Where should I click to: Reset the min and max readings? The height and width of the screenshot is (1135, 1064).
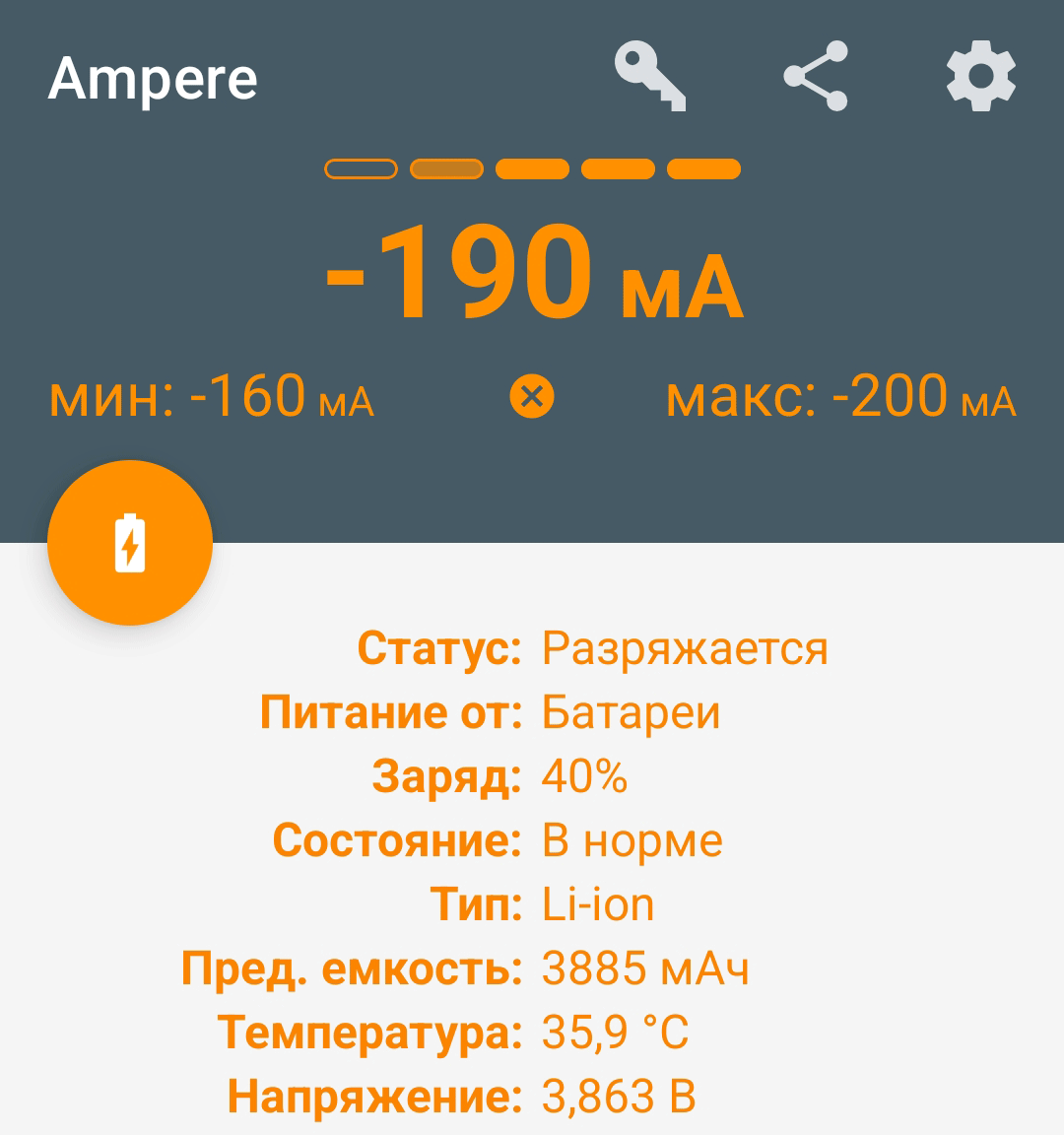coord(532,398)
